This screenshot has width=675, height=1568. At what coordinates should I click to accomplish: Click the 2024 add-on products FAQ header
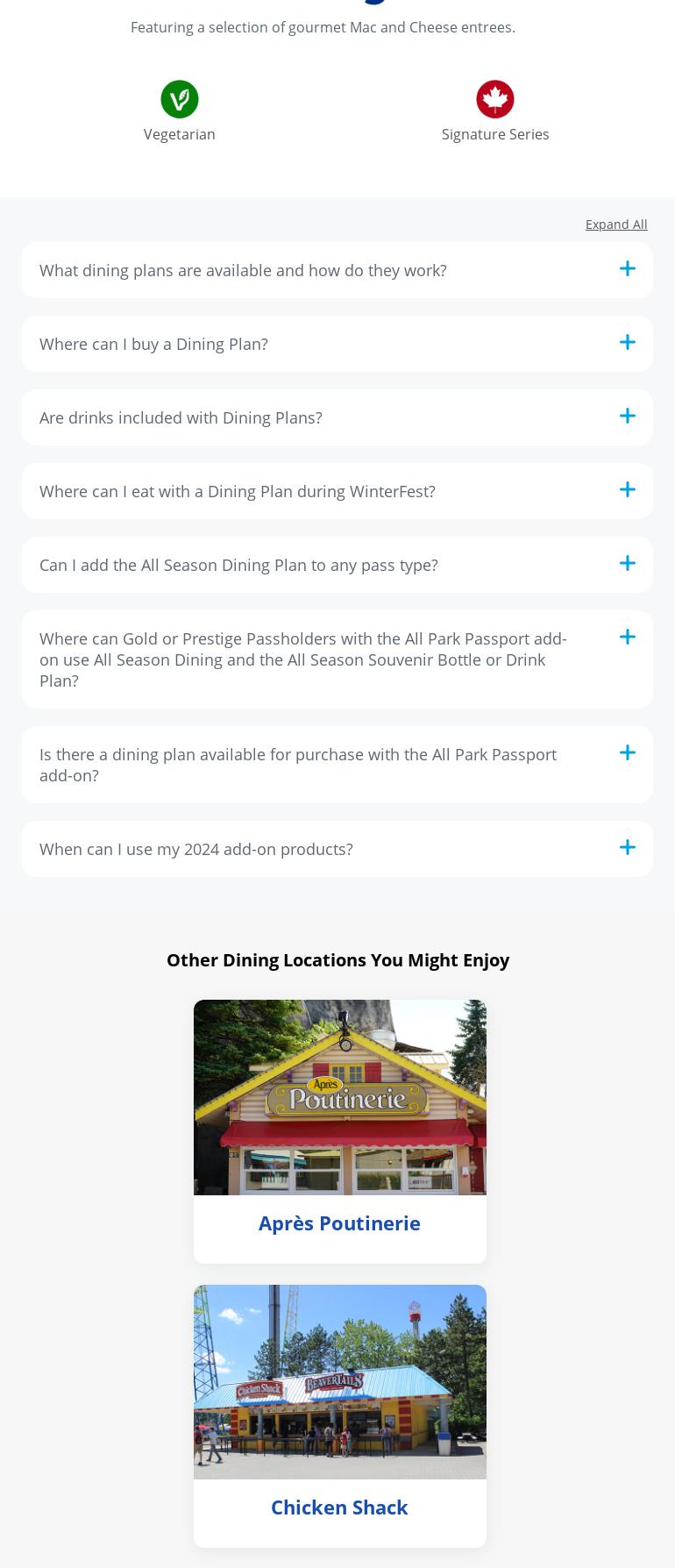point(196,849)
